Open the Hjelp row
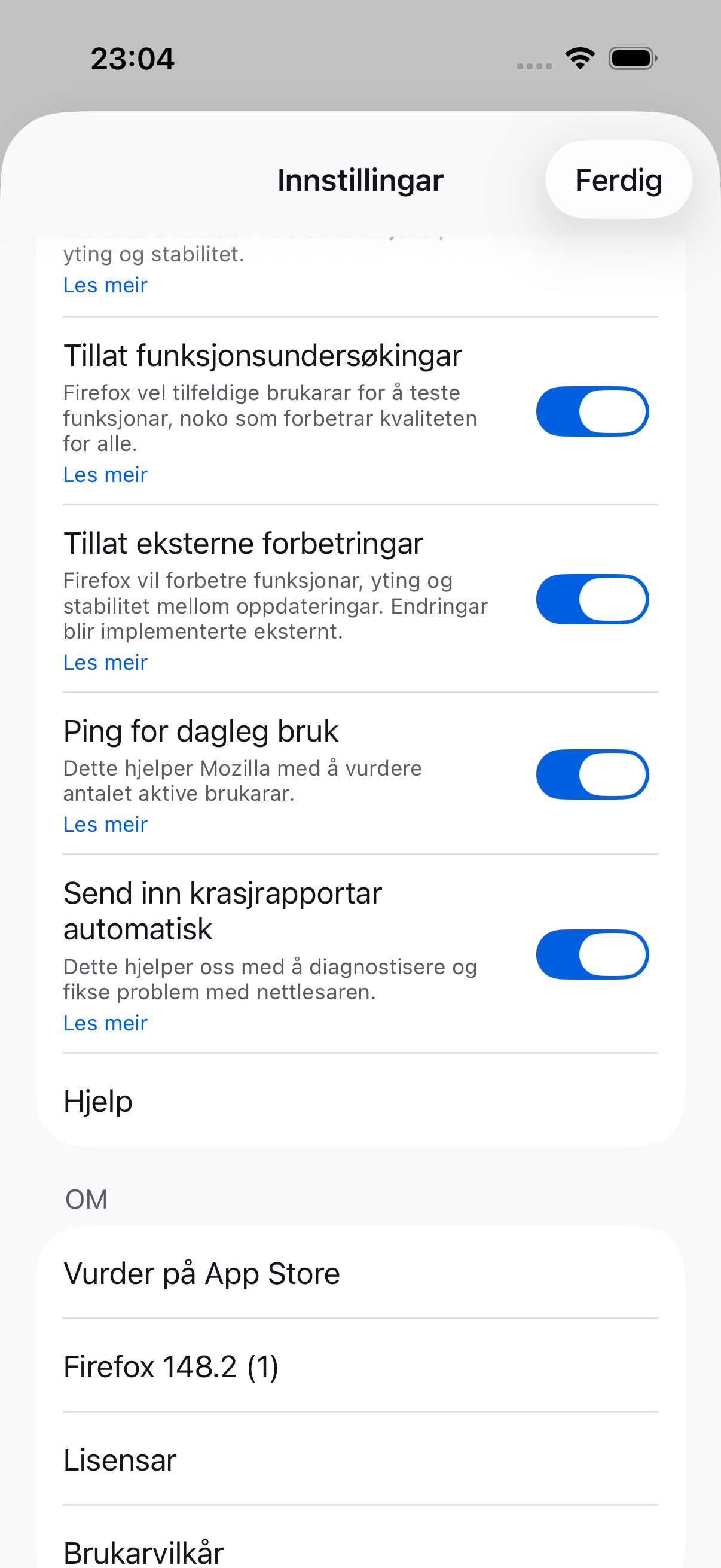 (x=360, y=1101)
